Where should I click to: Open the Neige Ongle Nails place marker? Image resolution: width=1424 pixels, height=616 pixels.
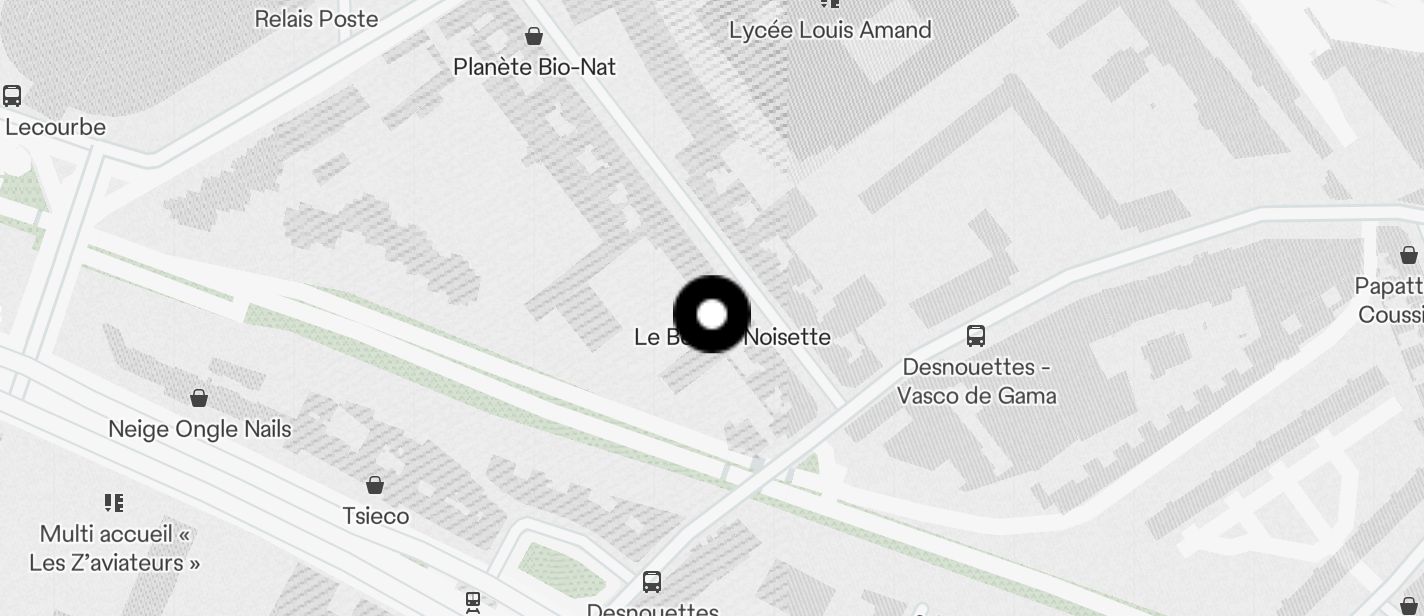[199, 399]
